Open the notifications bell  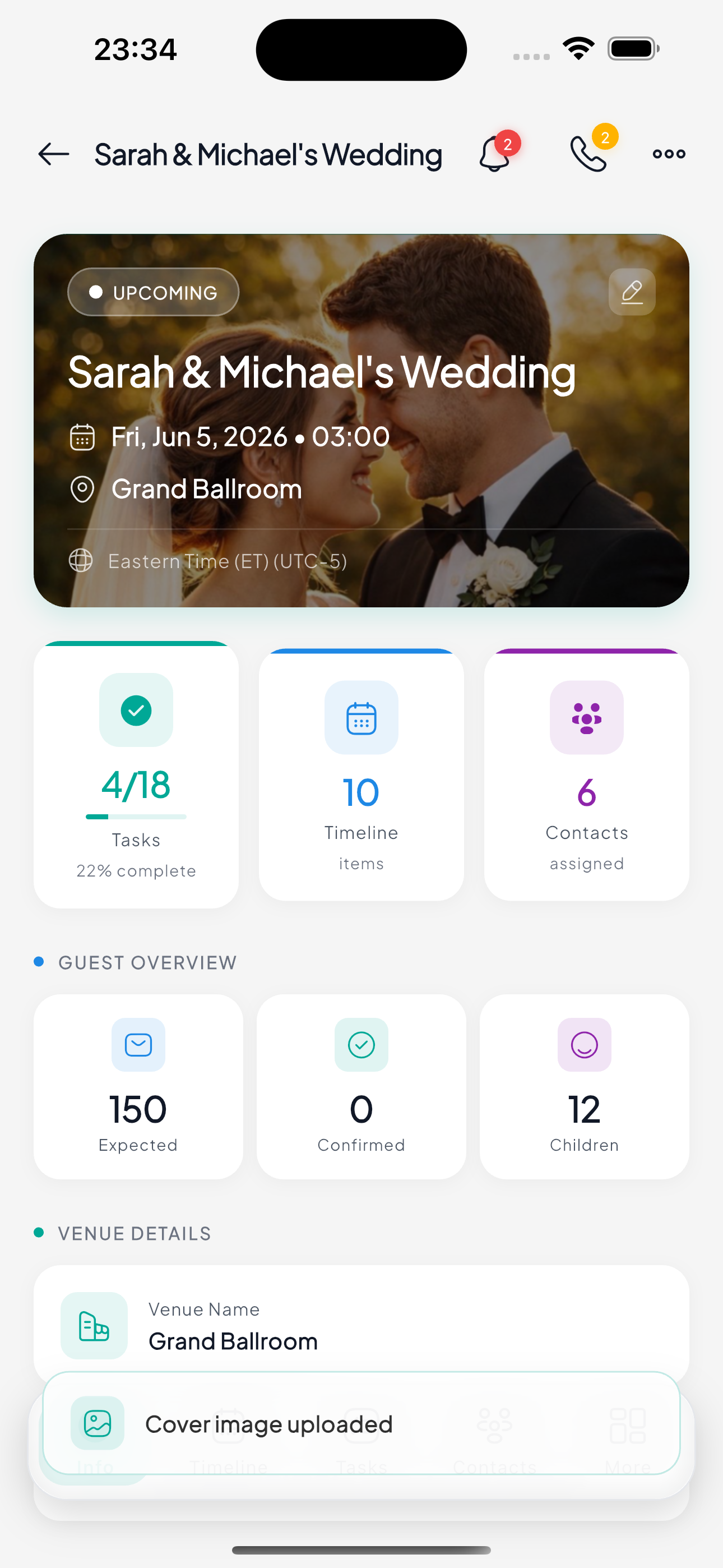tap(495, 154)
